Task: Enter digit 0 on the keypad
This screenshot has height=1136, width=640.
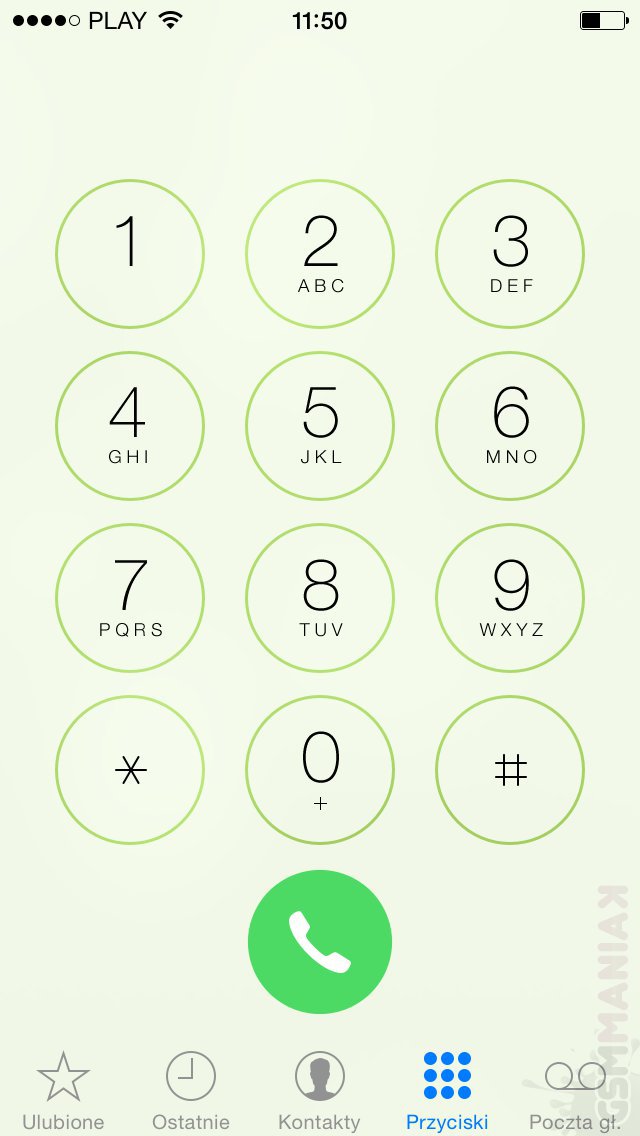Action: pos(320,770)
